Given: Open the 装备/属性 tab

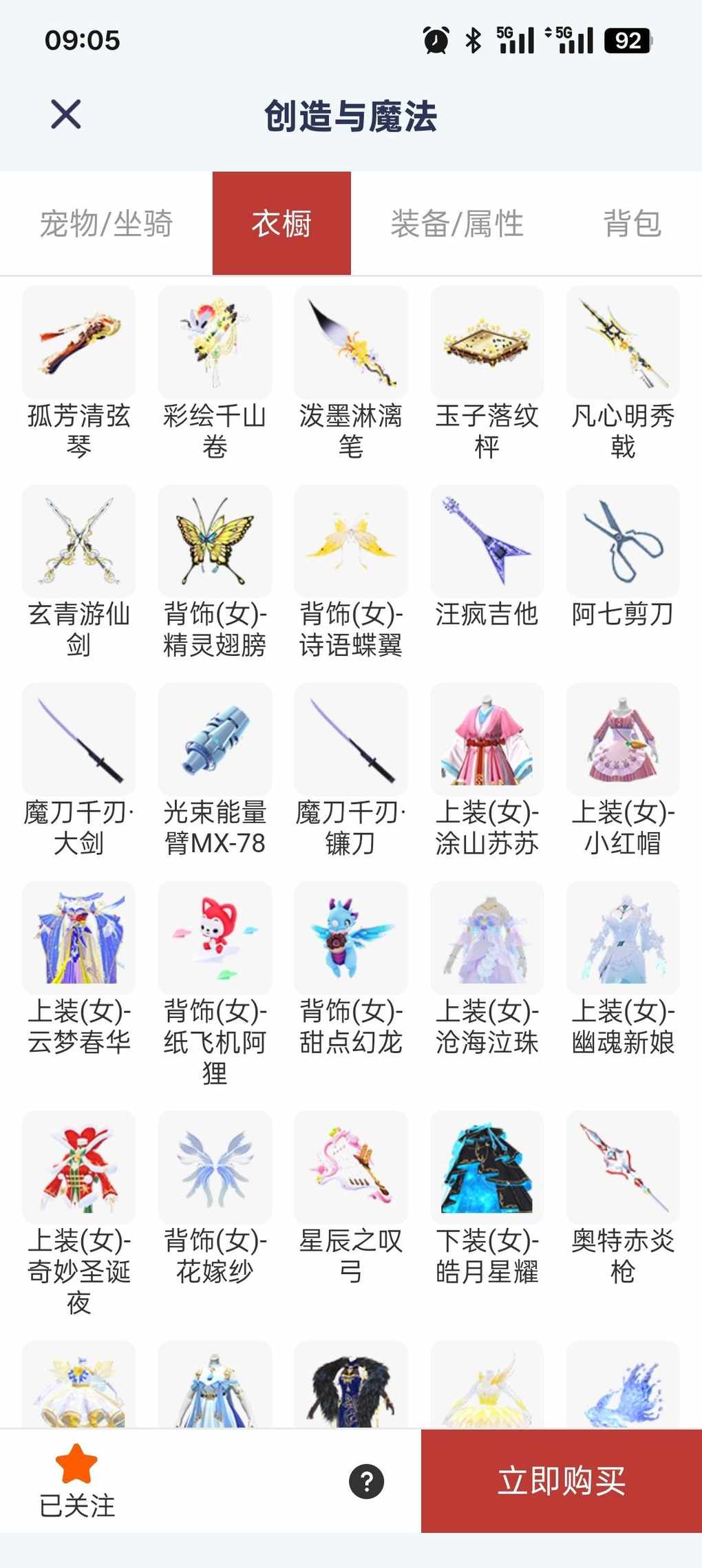Looking at the screenshot, I should click(x=457, y=224).
